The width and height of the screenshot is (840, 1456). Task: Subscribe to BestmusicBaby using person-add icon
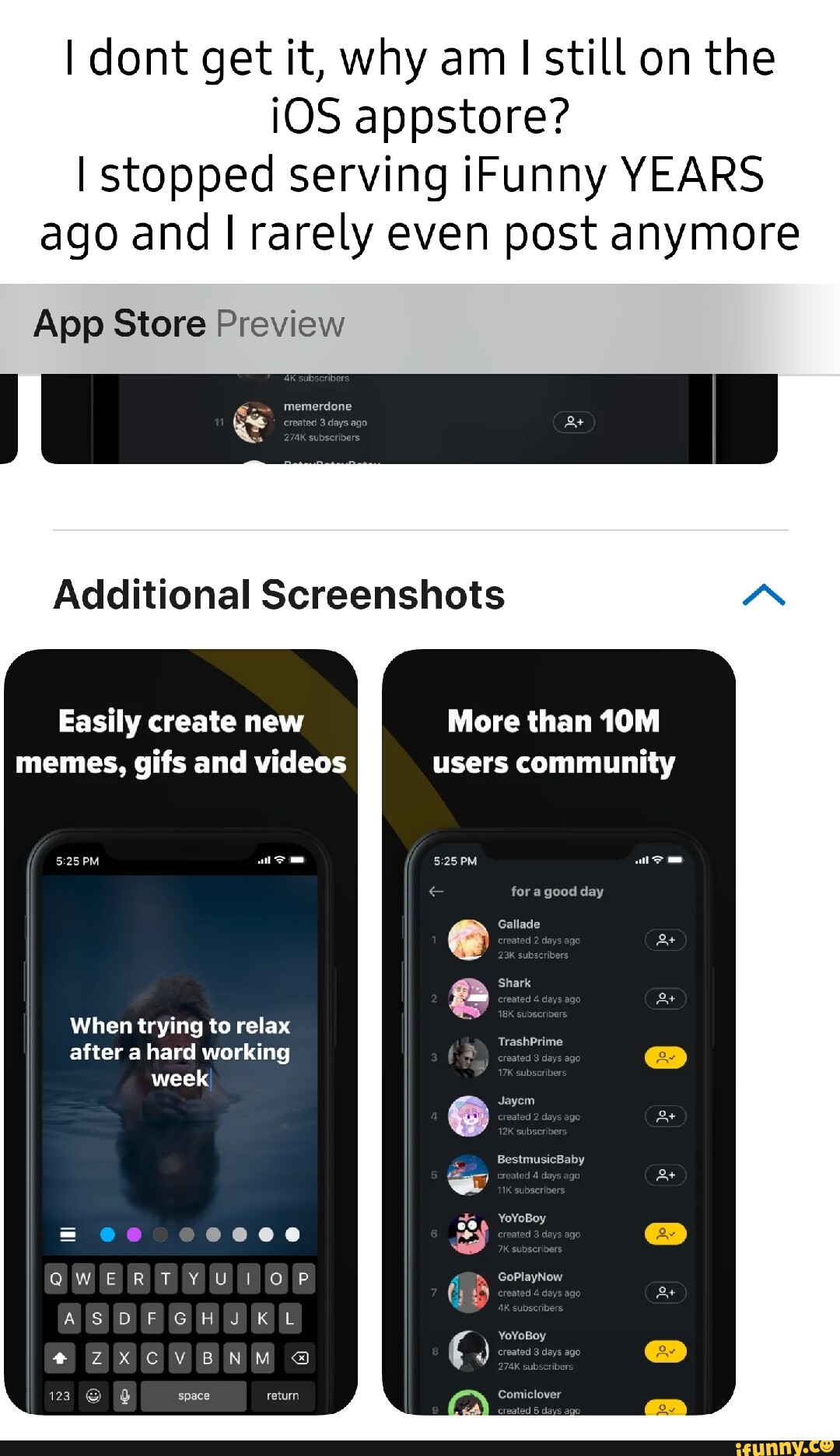point(665,1175)
